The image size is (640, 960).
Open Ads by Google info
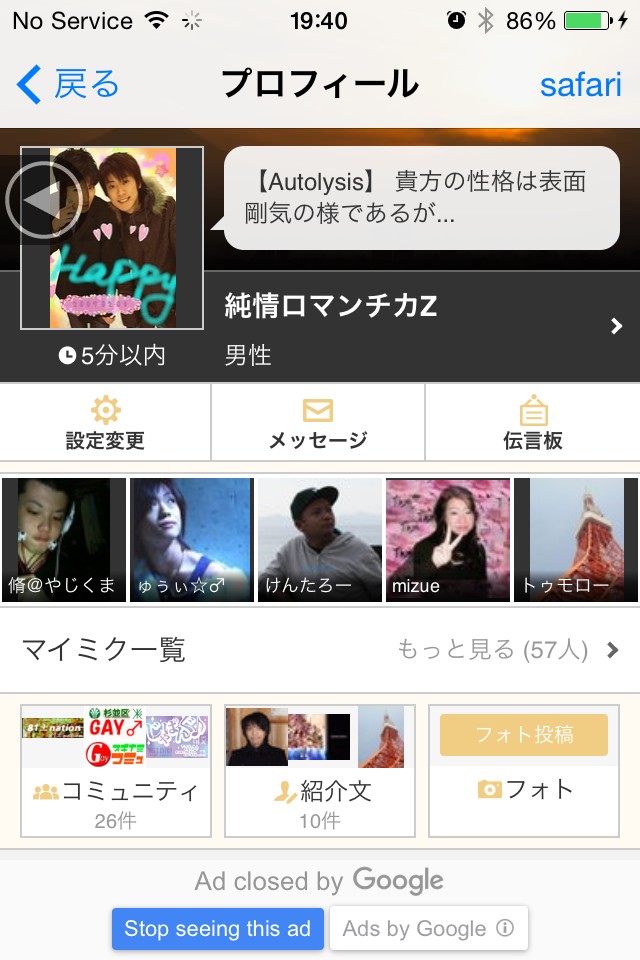coord(428,929)
